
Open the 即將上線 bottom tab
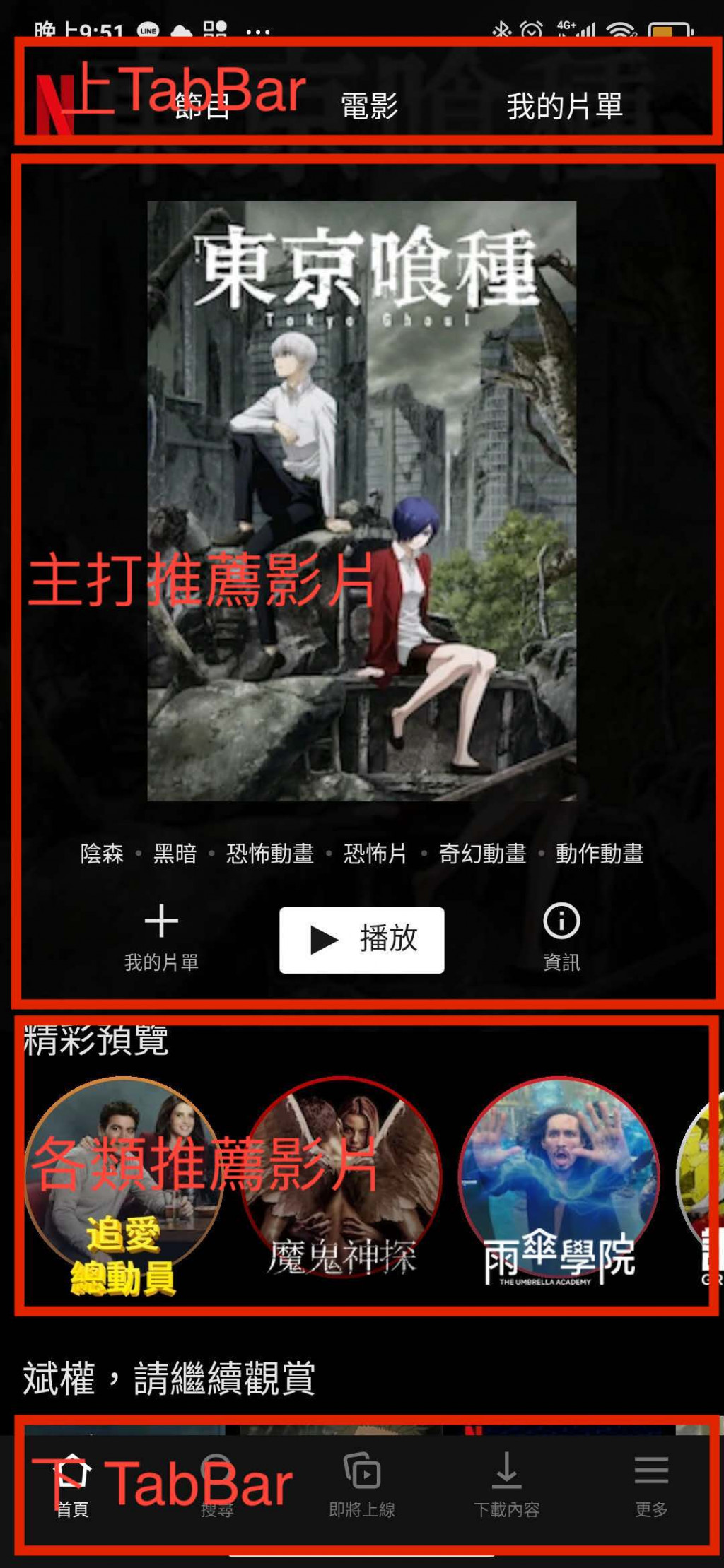361,1485
